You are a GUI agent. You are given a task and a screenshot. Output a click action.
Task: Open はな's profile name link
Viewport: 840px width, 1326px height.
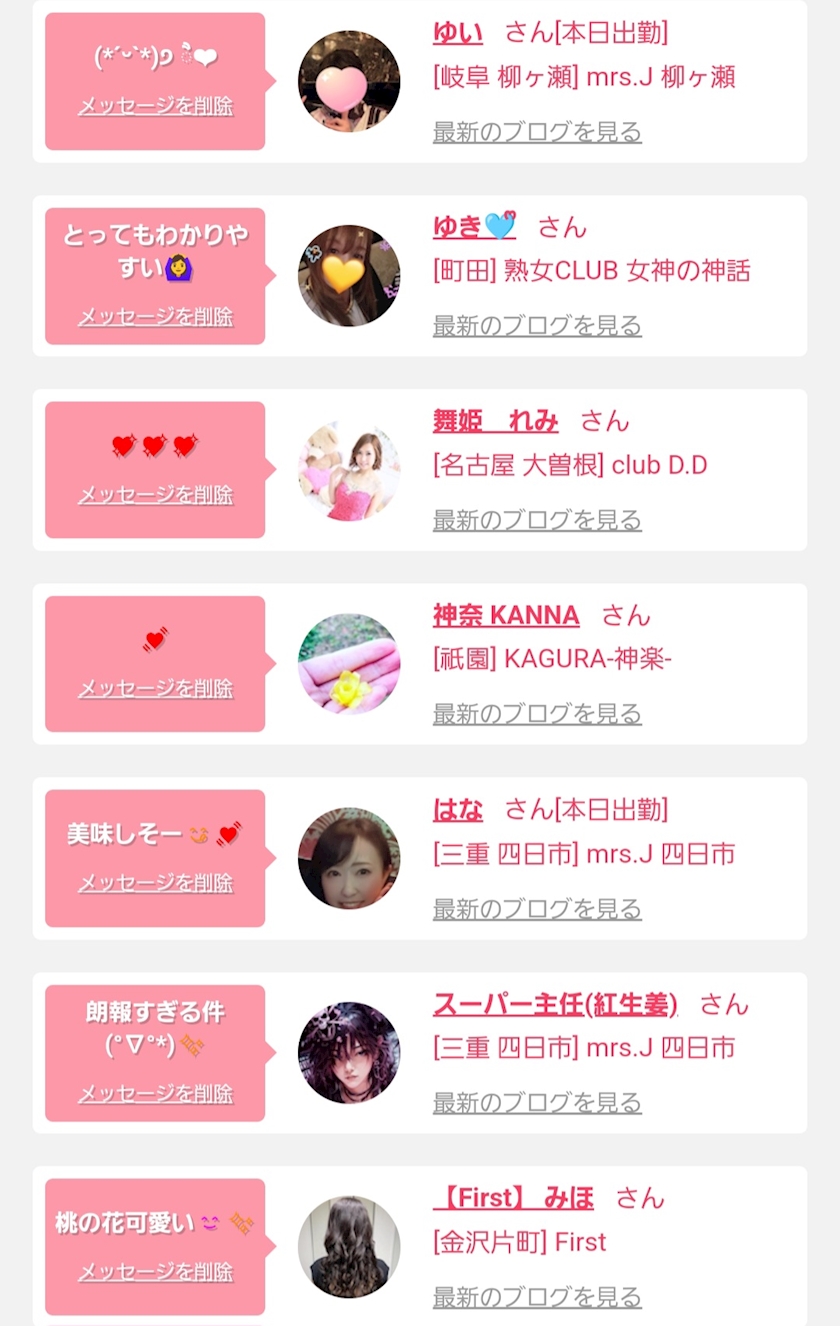coord(458,809)
